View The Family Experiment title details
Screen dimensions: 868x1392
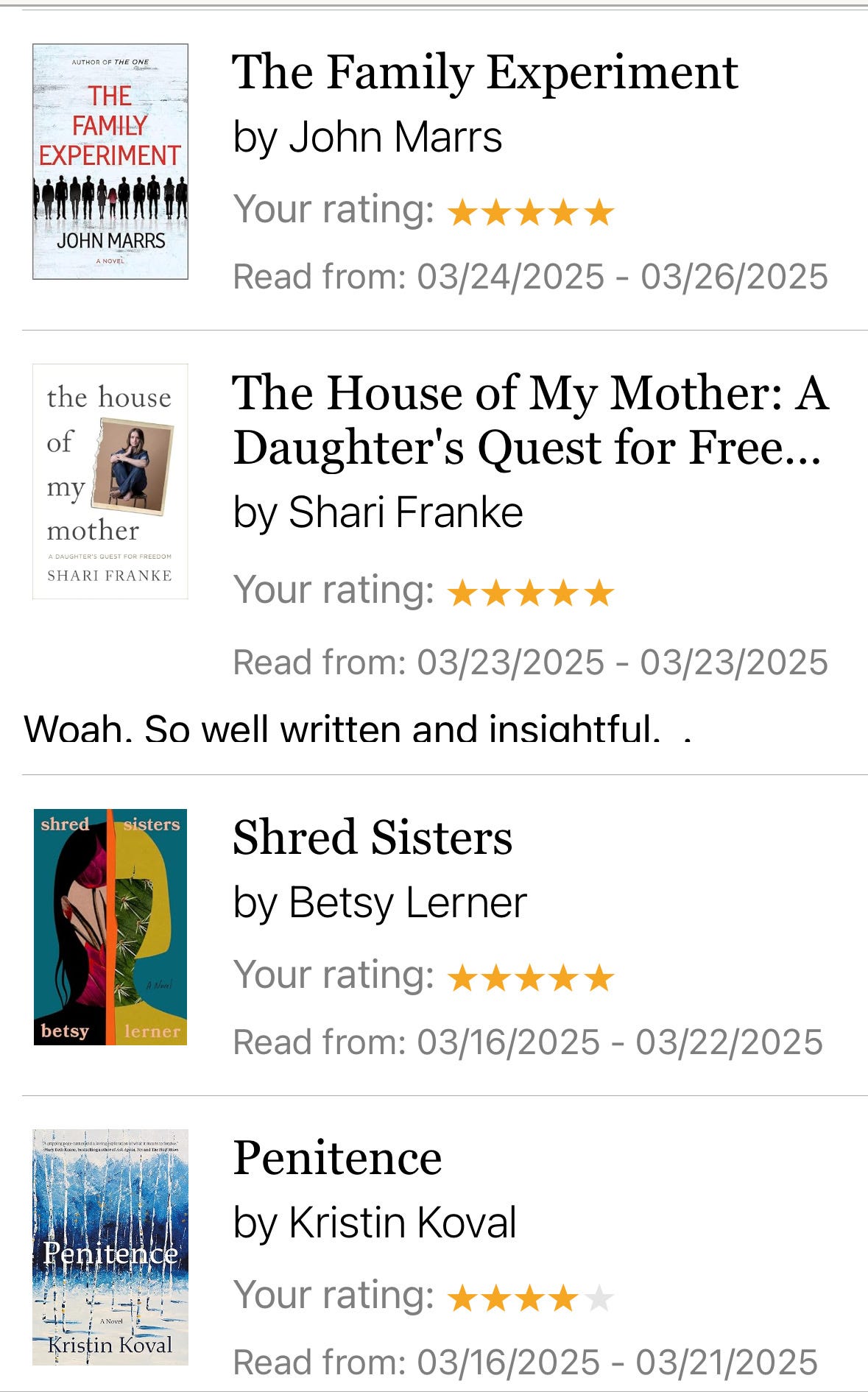tap(484, 73)
